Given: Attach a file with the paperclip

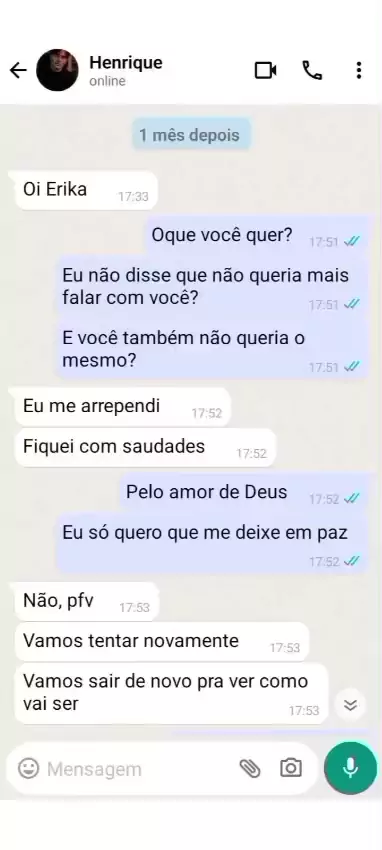Looking at the screenshot, I should (x=250, y=768).
